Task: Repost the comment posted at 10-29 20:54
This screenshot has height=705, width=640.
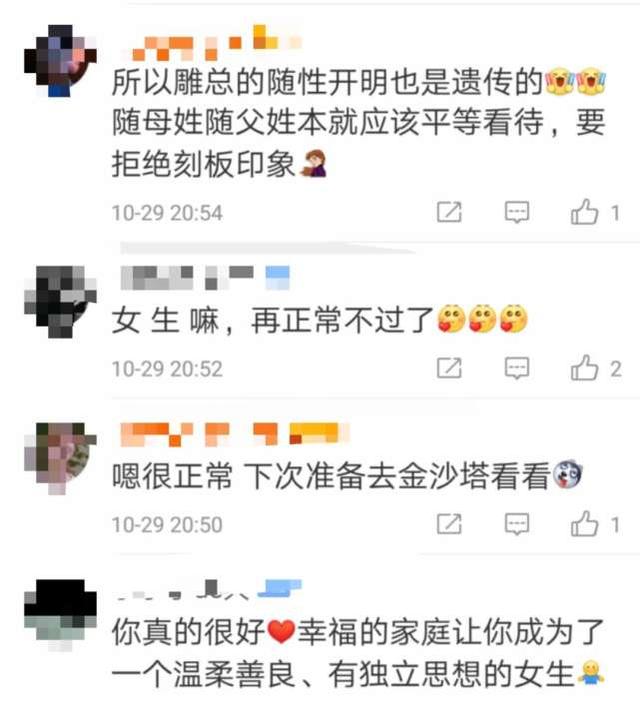Action: [x=450, y=212]
